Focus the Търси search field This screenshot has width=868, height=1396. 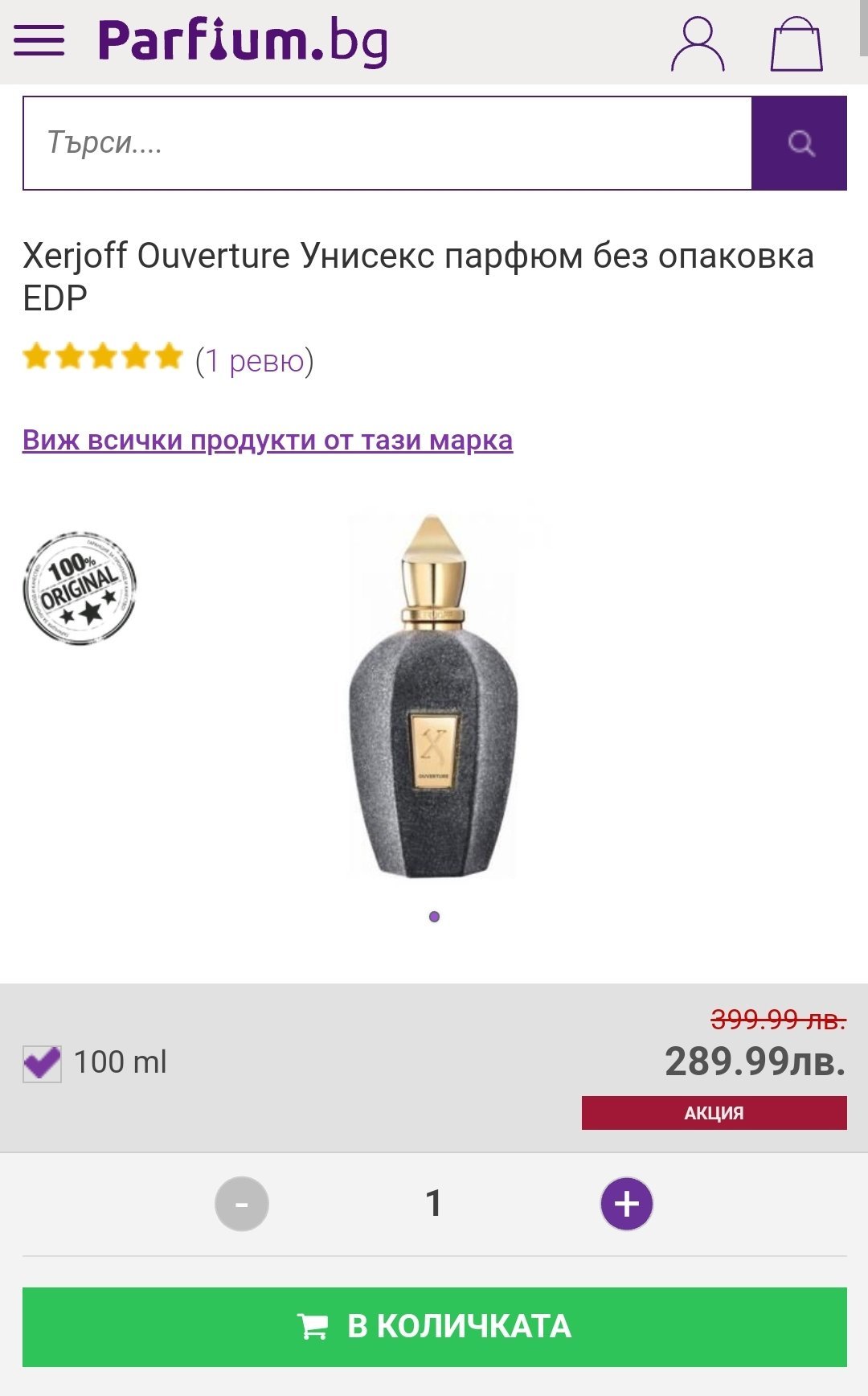pyautogui.click(x=387, y=143)
